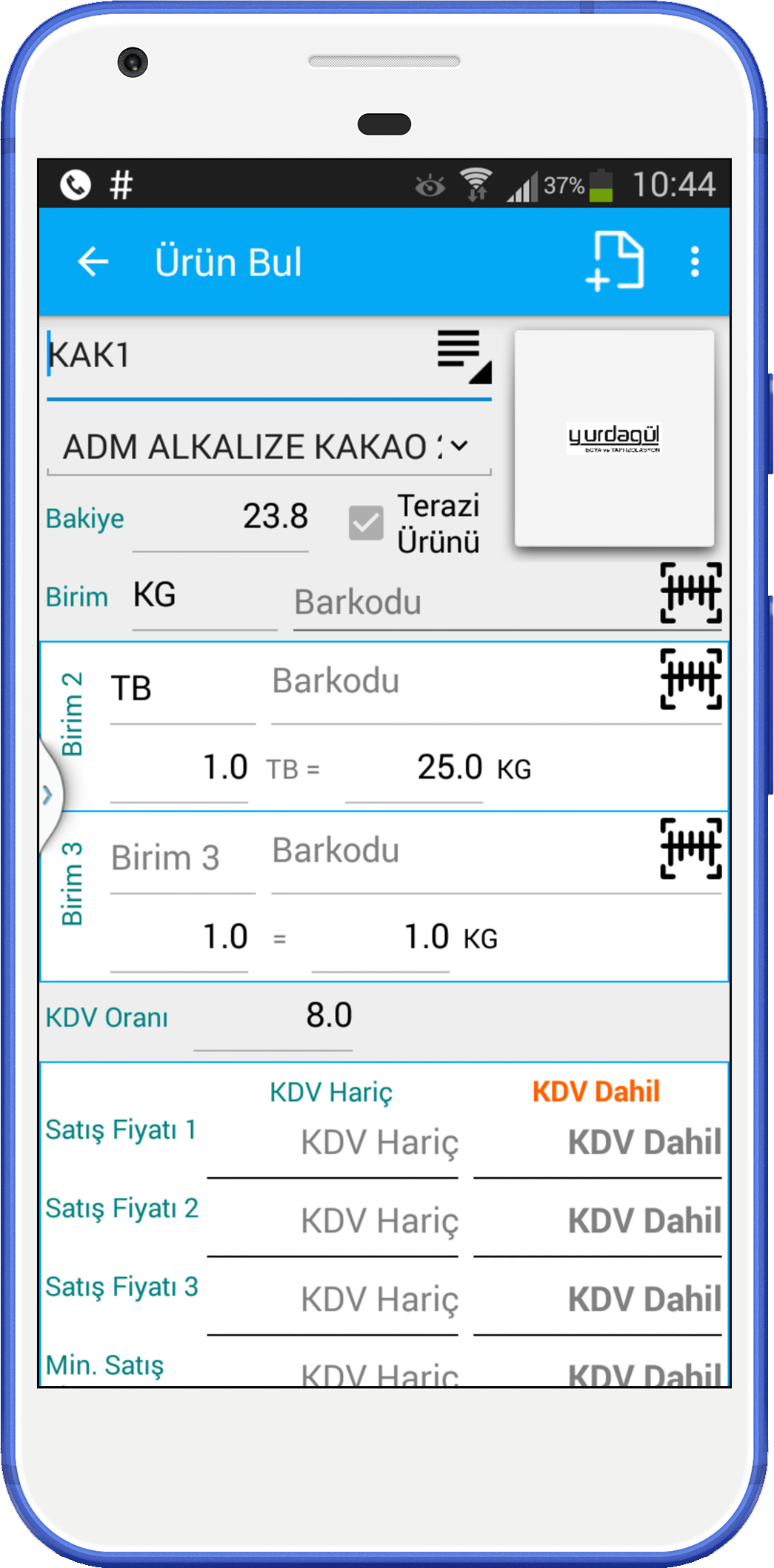The height and width of the screenshot is (1568, 774).
Task: Edit the KDV Oranı value 8.0
Action: pos(273,1016)
